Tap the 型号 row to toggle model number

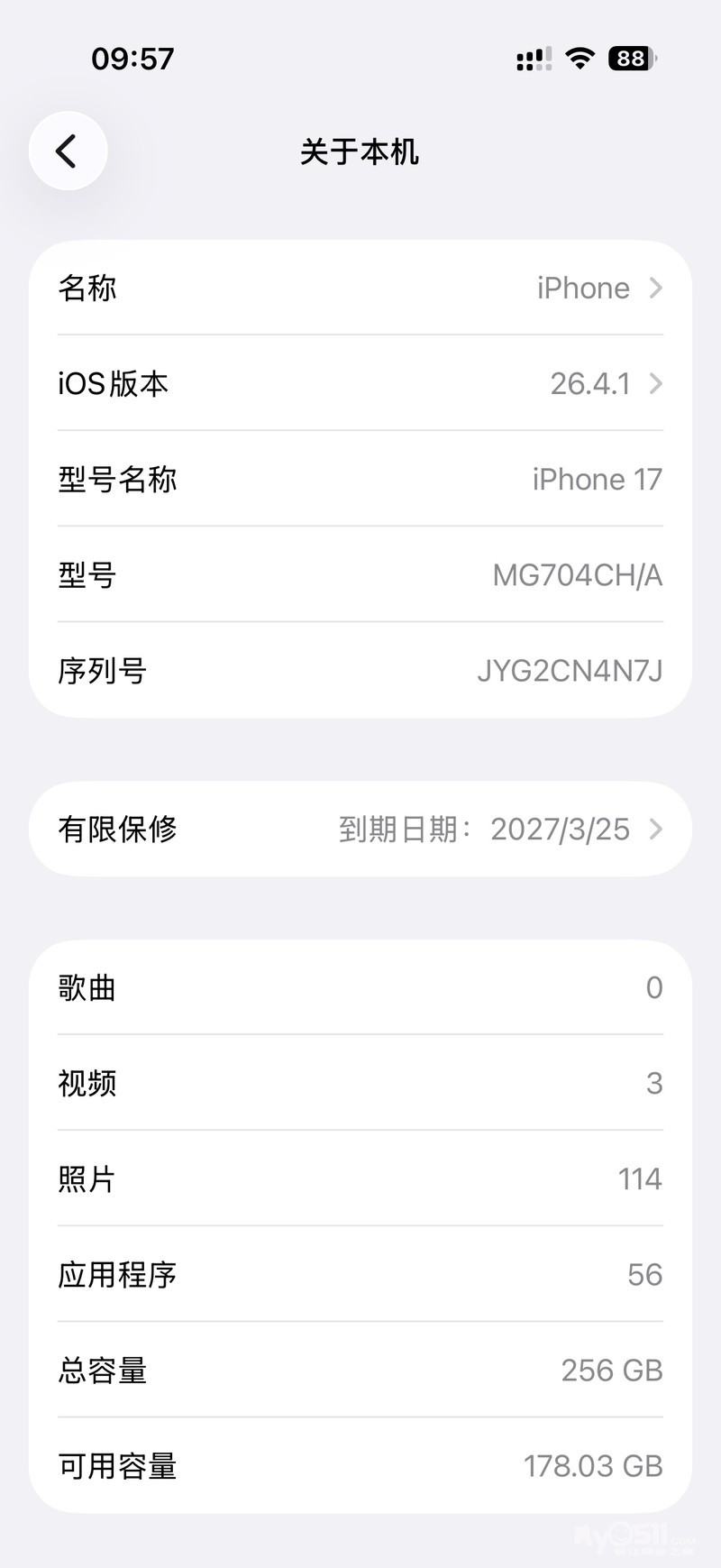360,574
